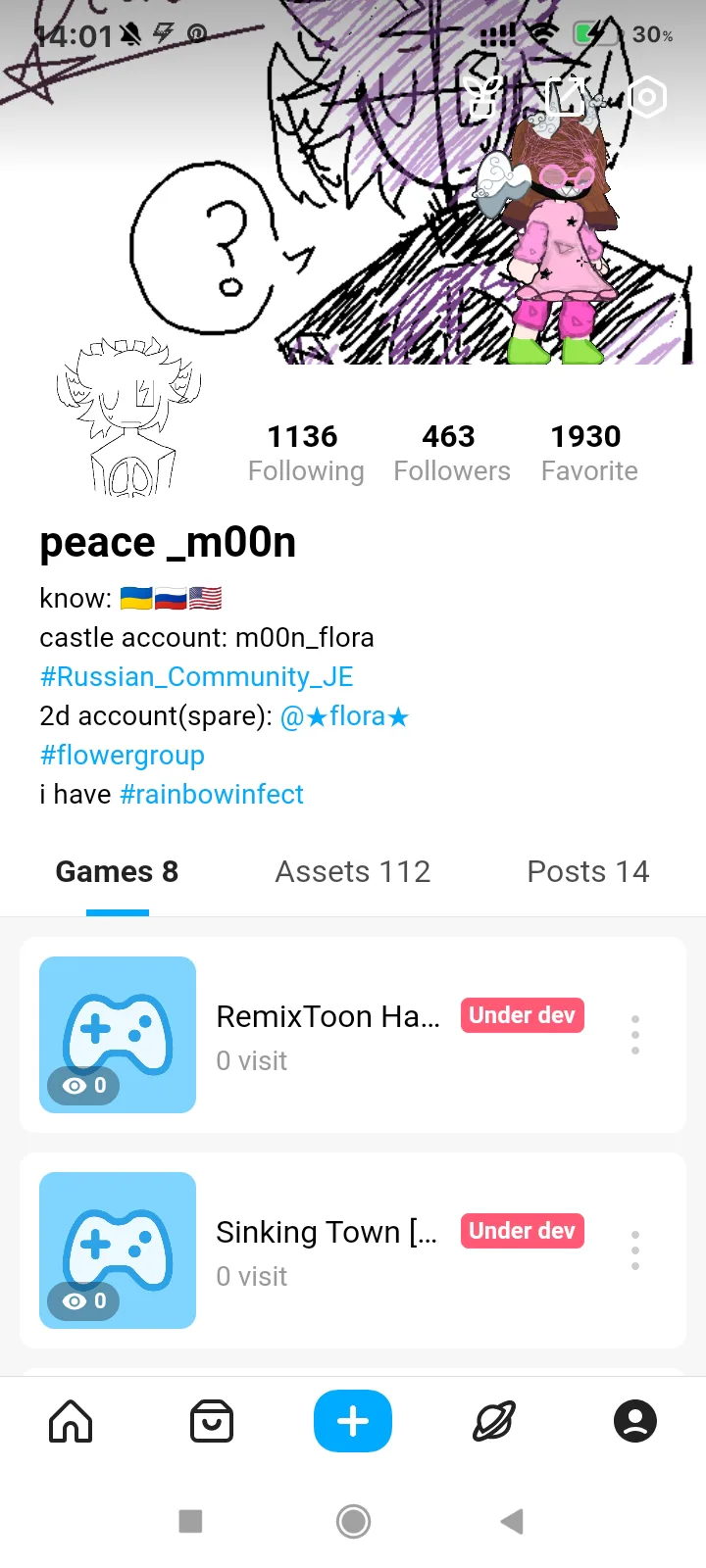Open the shop bag tab
The height and width of the screenshot is (1568, 706).
coord(212,1421)
